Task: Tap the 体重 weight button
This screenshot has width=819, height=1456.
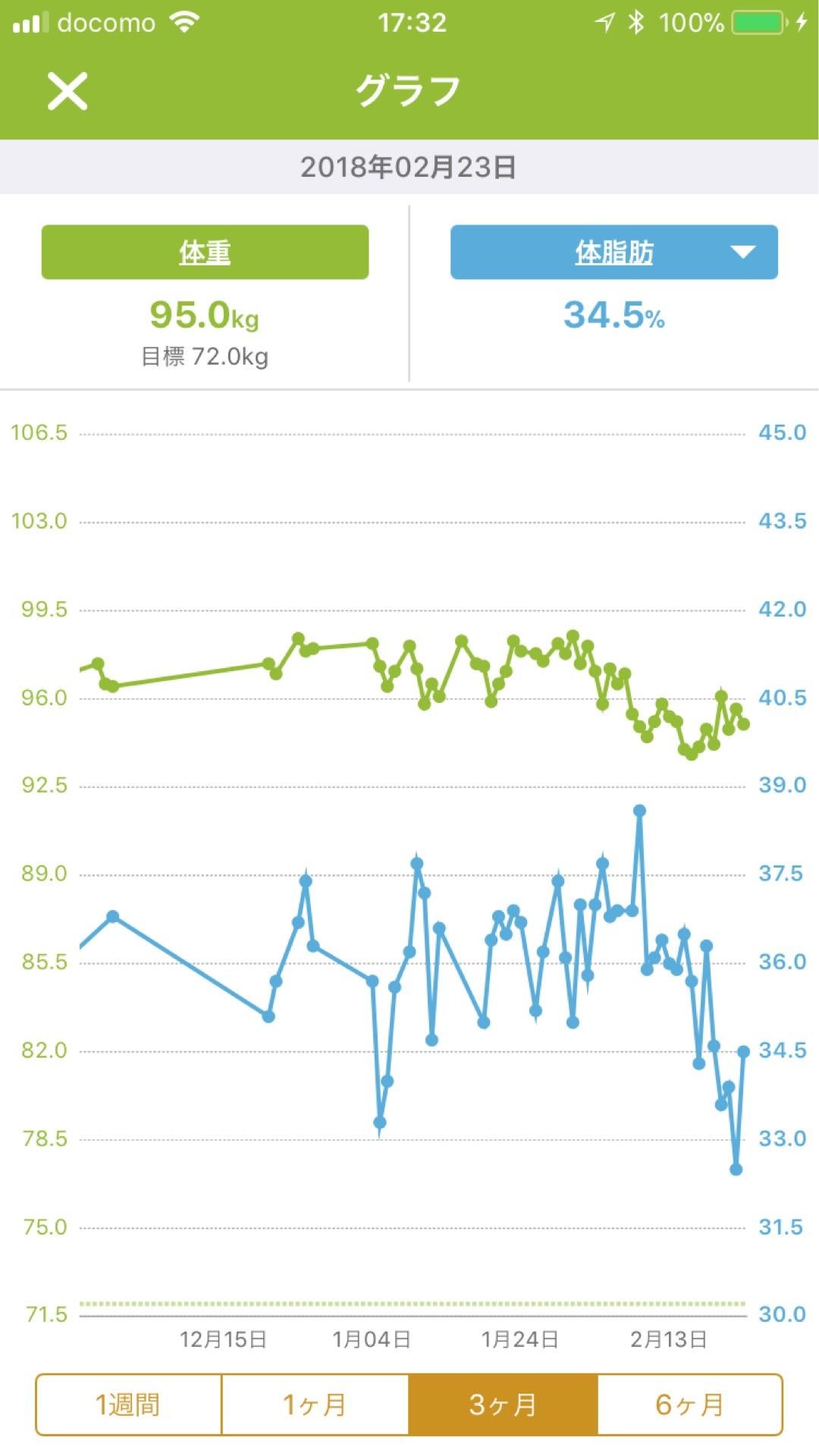Action: [x=205, y=253]
